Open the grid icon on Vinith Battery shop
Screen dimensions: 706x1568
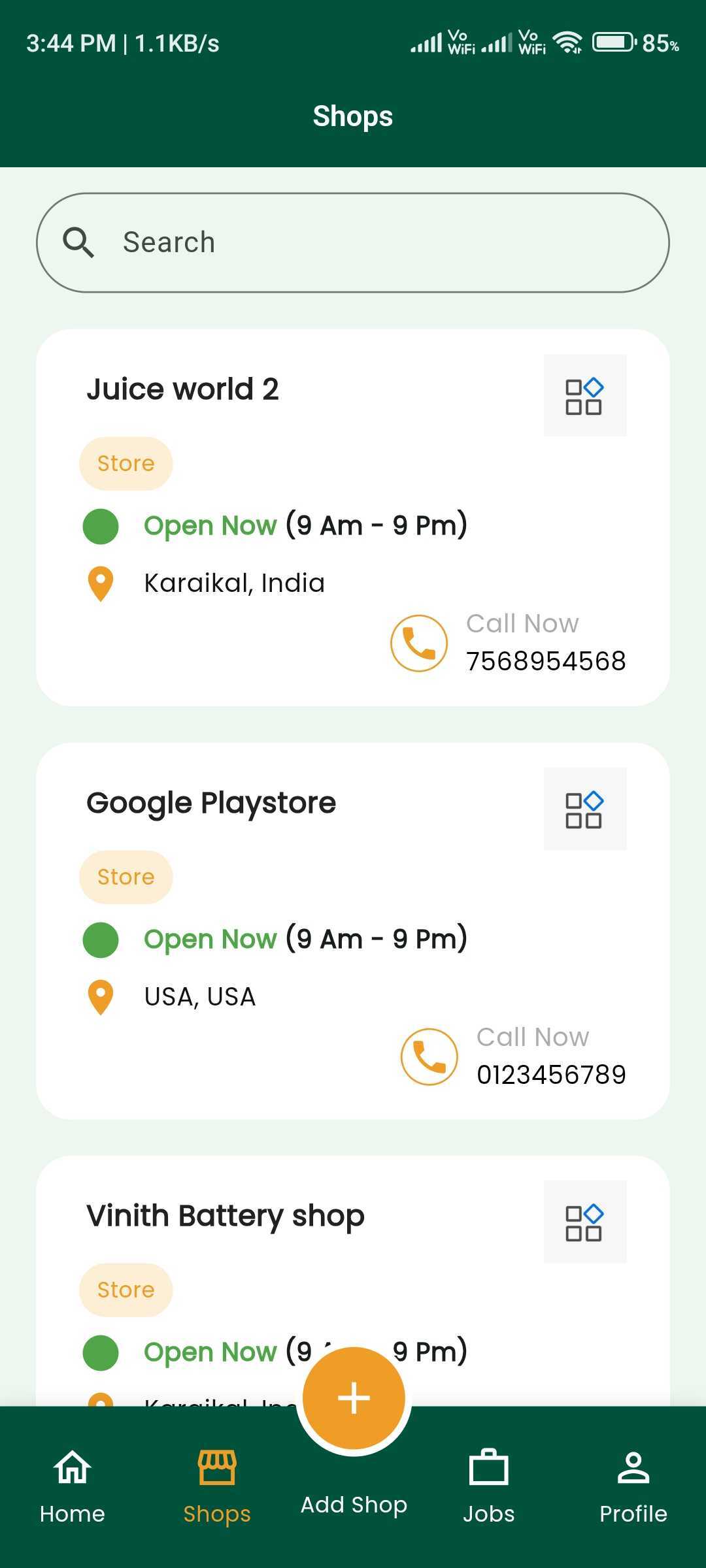pos(584,1222)
